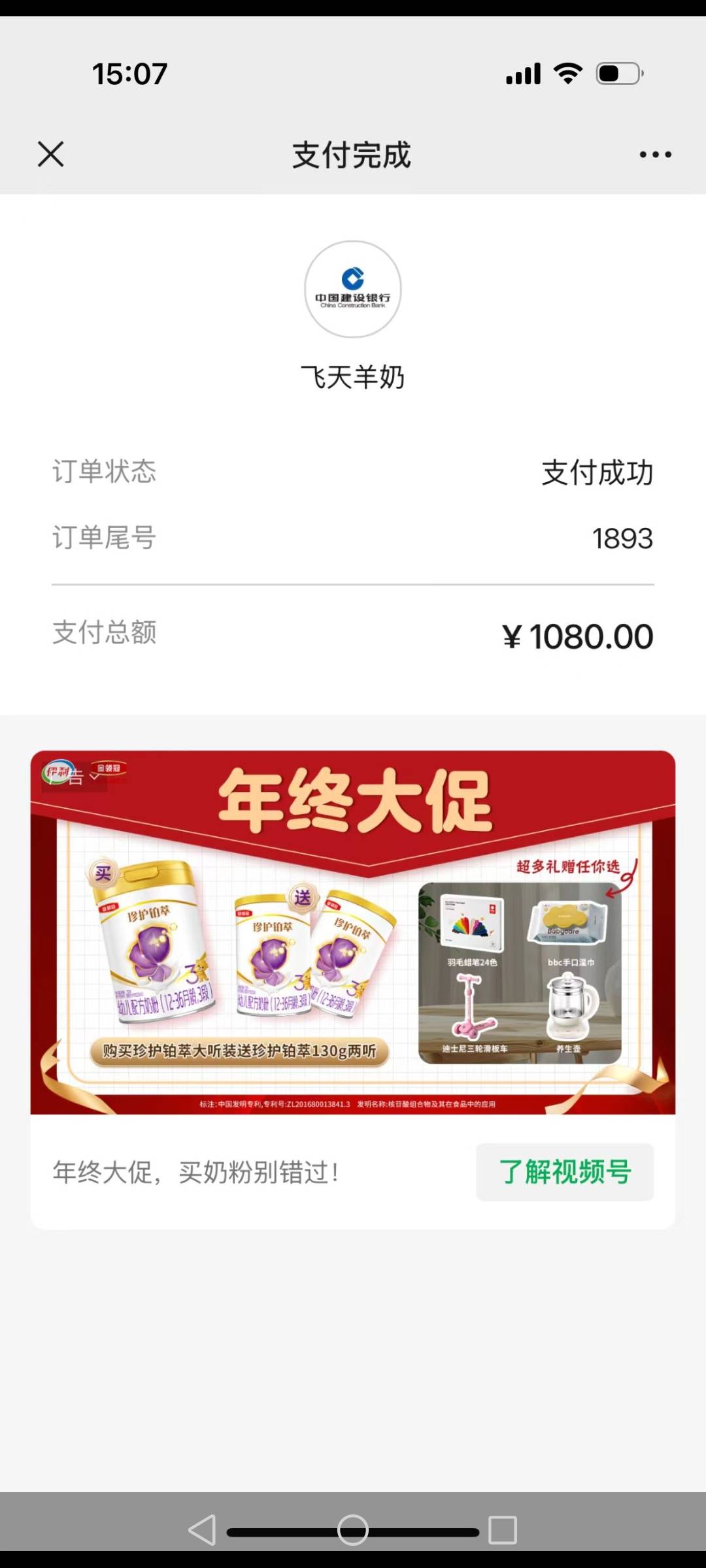Open the 年终大促 ad banner

click(x=353, y=932)
